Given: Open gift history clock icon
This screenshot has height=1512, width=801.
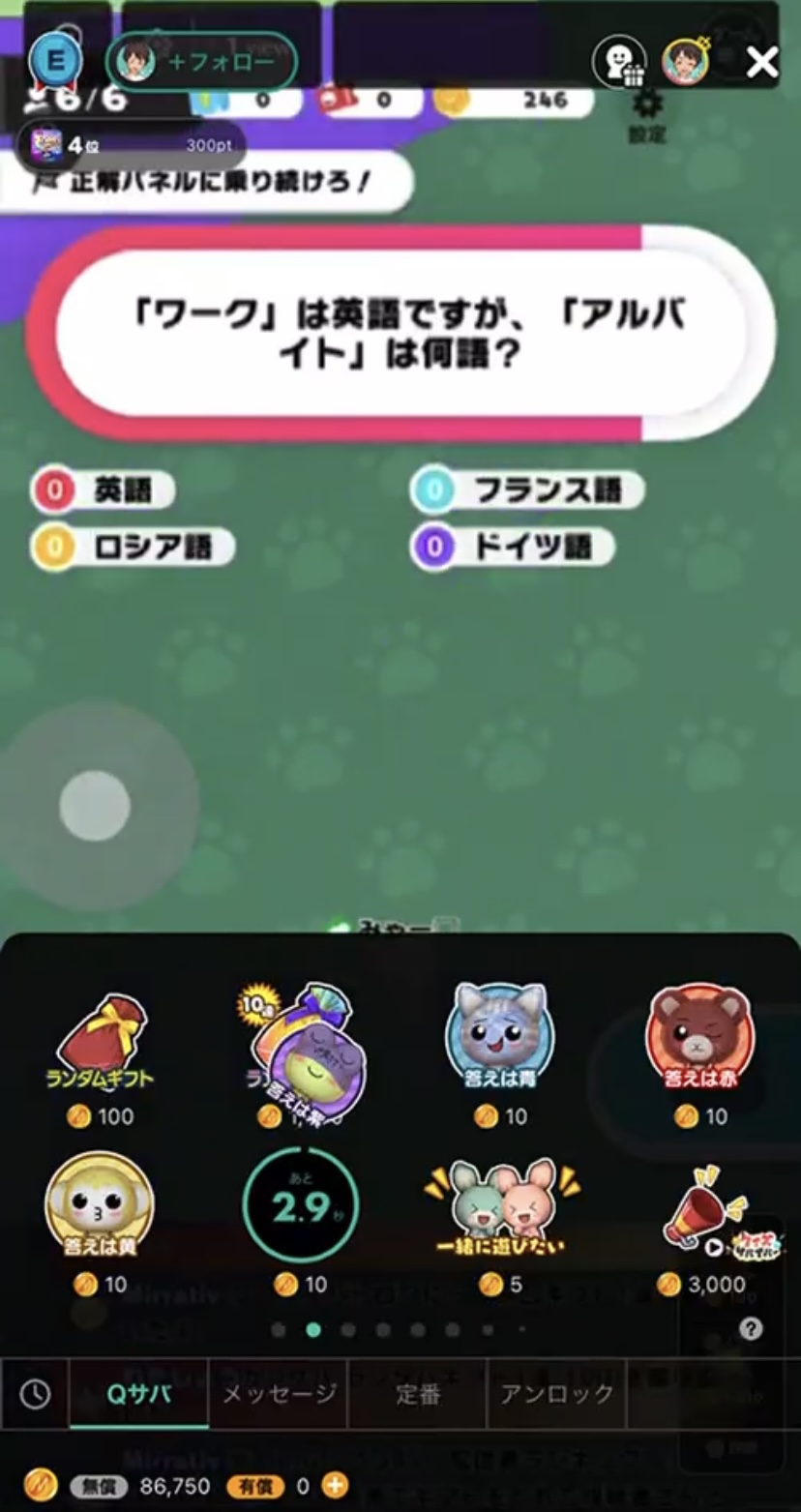Looking at the screenshot, I should tap(36, 1394).
